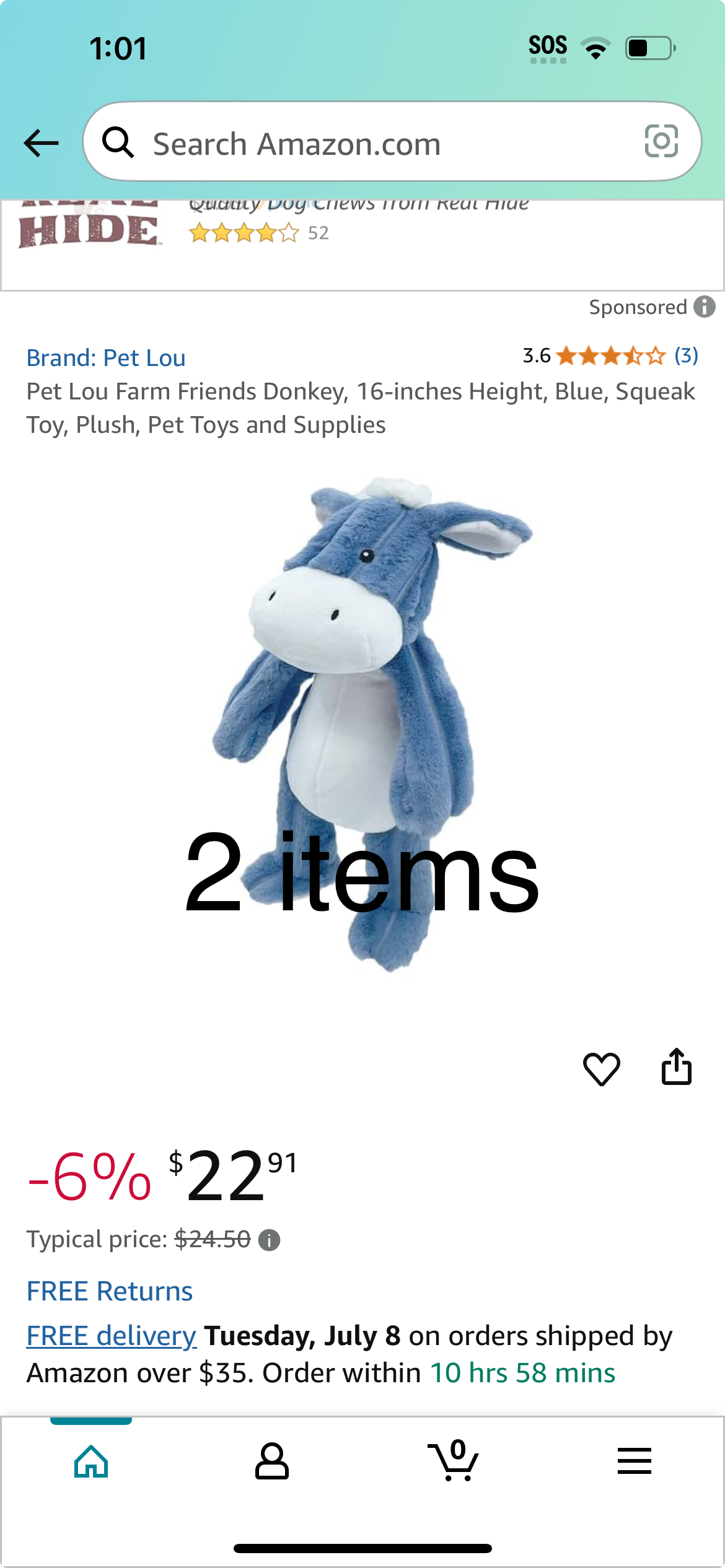Open the 3 customer reviews

[x=686, y=355]
